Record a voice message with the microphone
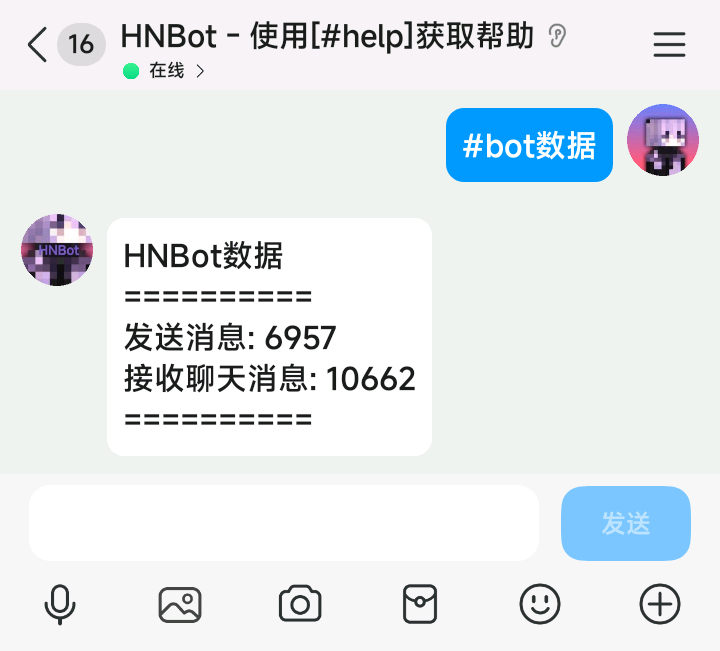 click(x=60, y=604)
